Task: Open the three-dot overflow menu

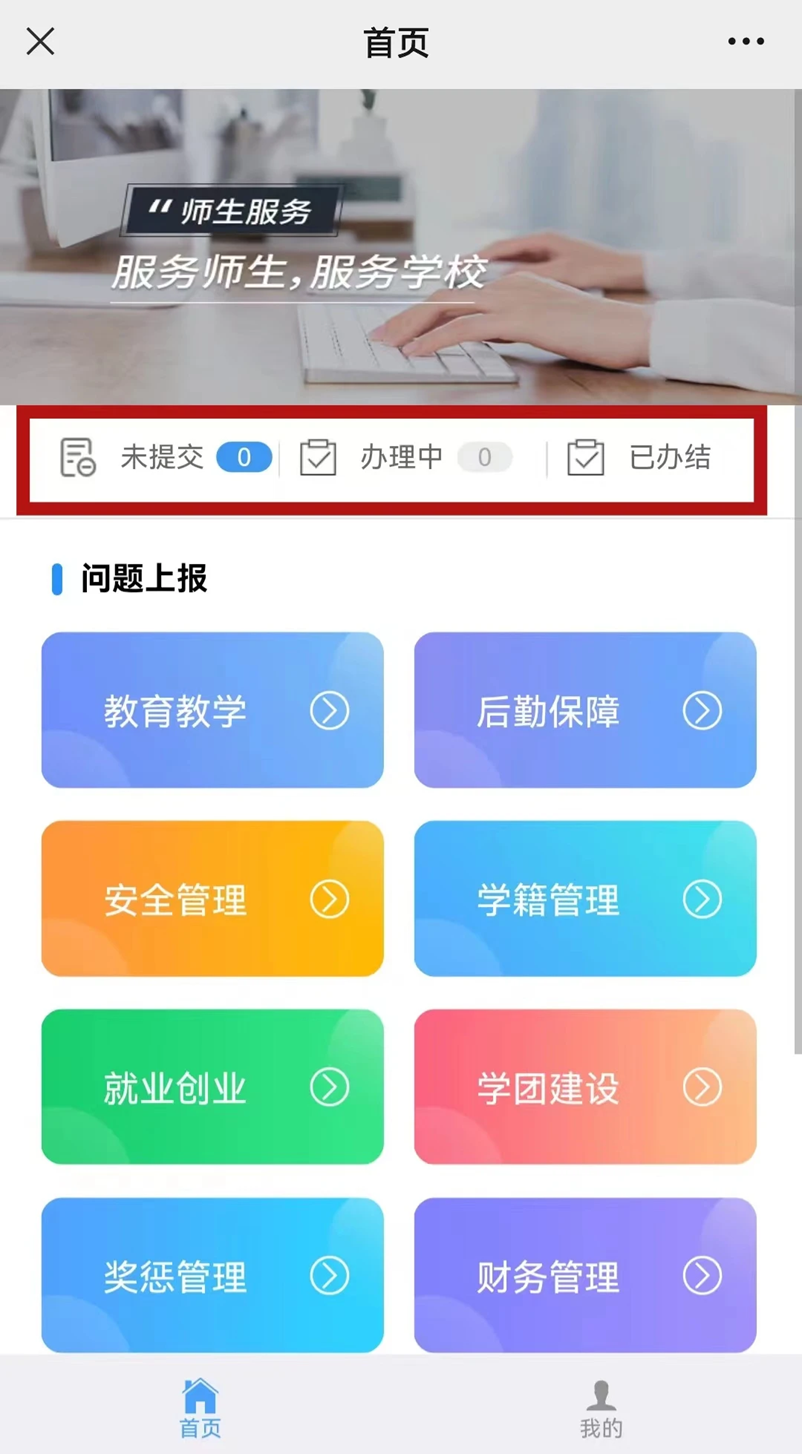Action: [746, 42]
